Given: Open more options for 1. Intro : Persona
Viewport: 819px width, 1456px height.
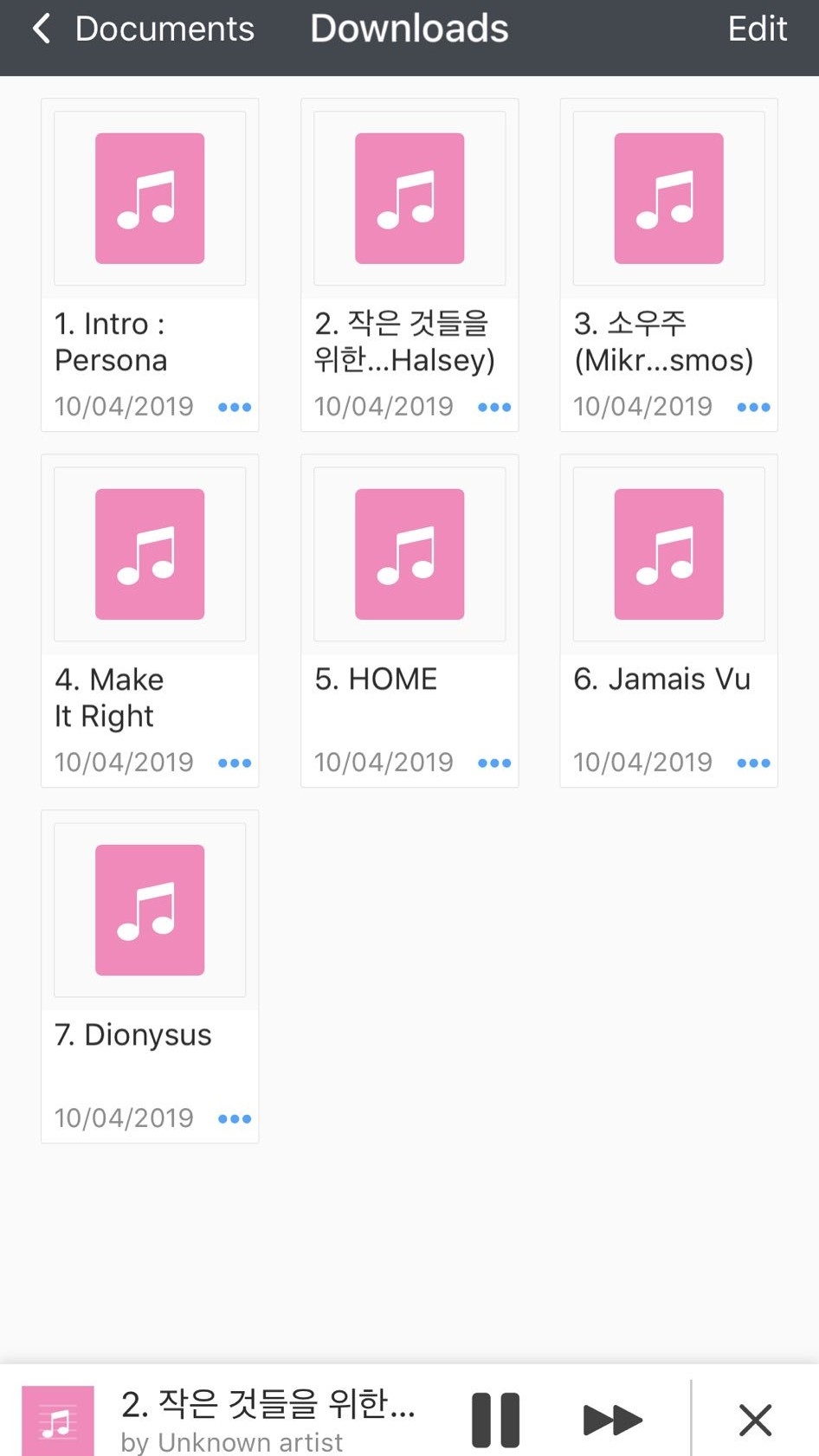Looking at the screenshot, I should point(235,407).
